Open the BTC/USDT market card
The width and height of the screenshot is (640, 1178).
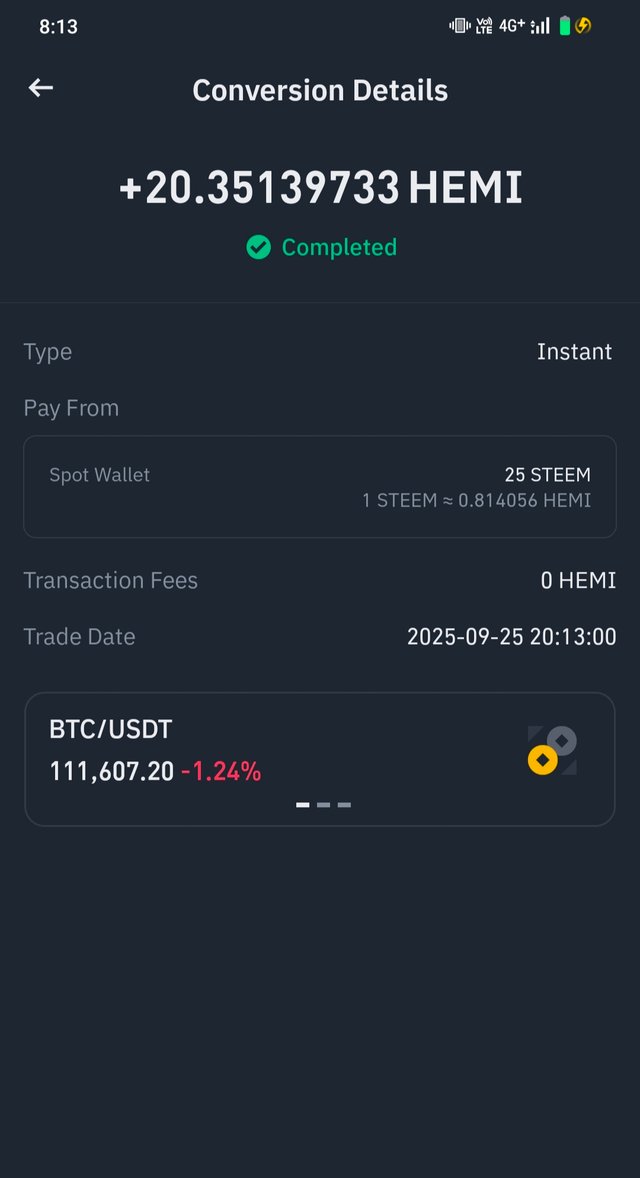[320, 759]
